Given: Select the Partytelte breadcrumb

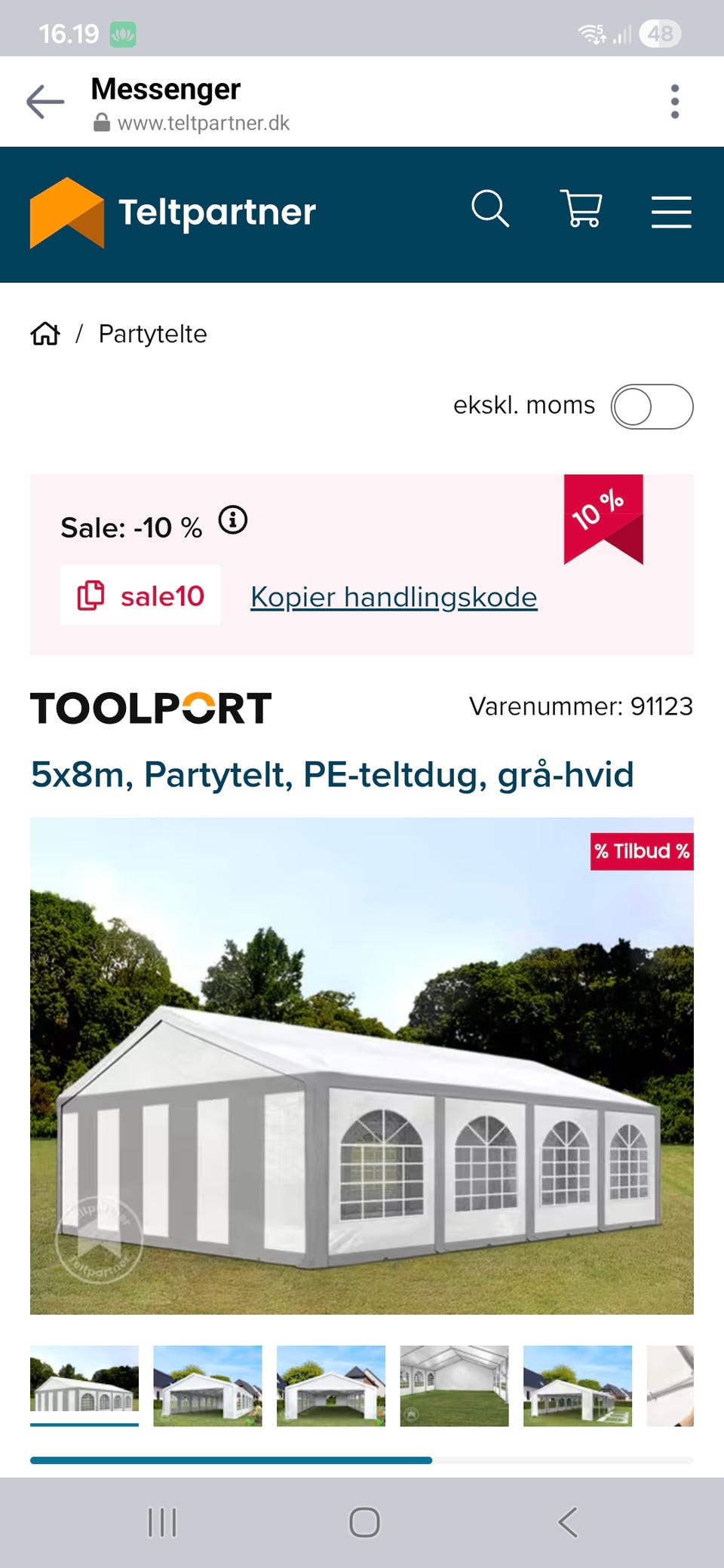Looking at the screenshot, I should tap(153, 333).
